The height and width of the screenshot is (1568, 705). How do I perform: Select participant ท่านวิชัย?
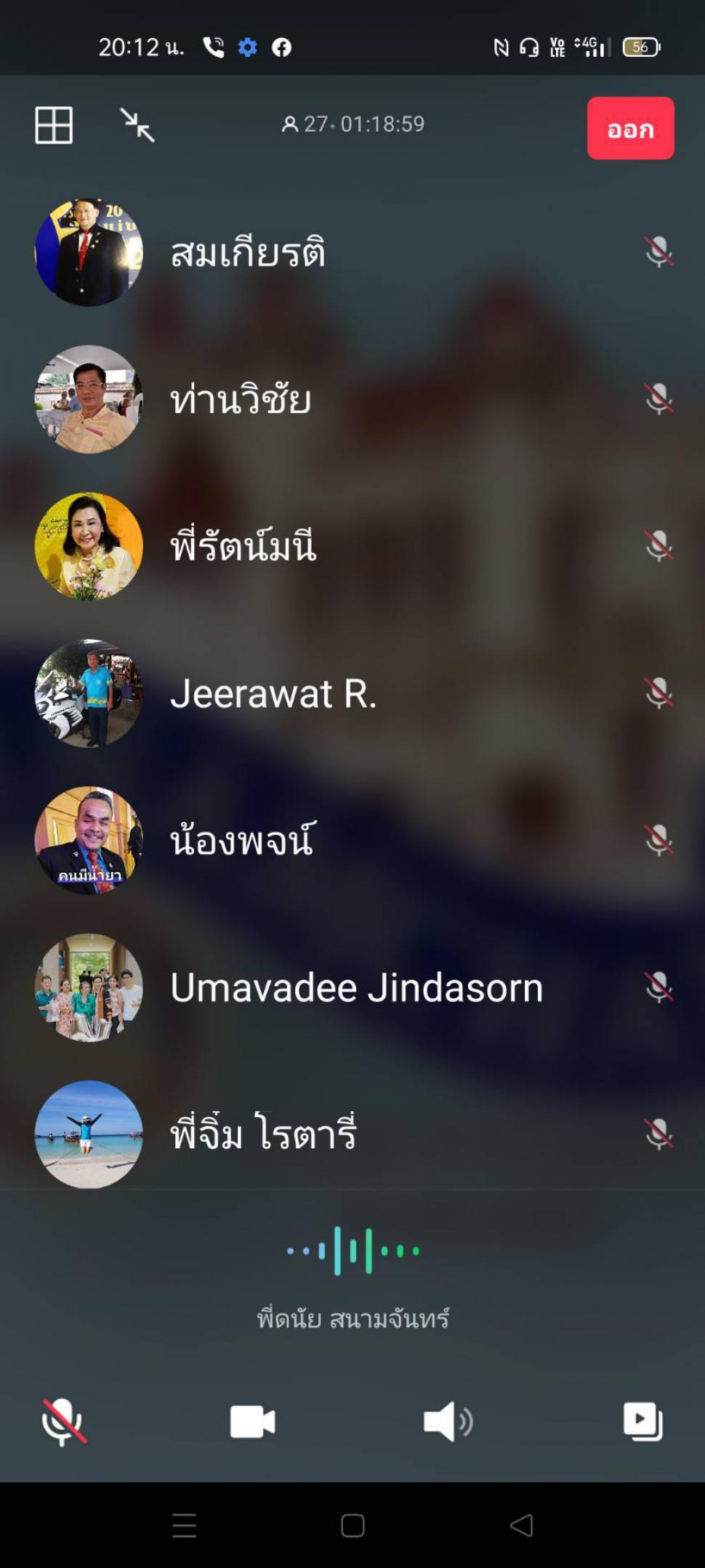[x=352, y=399]
